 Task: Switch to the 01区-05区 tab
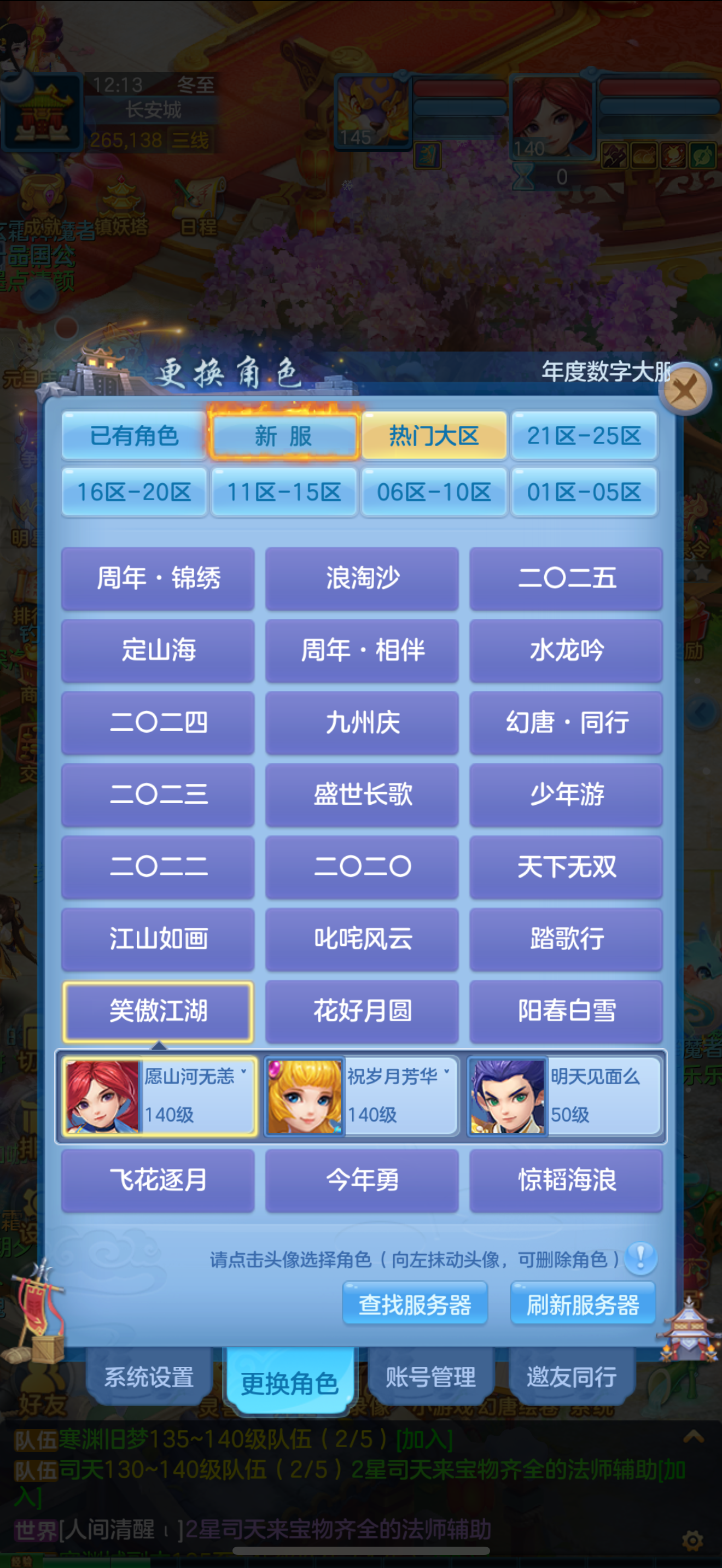(x=584, y=492)
